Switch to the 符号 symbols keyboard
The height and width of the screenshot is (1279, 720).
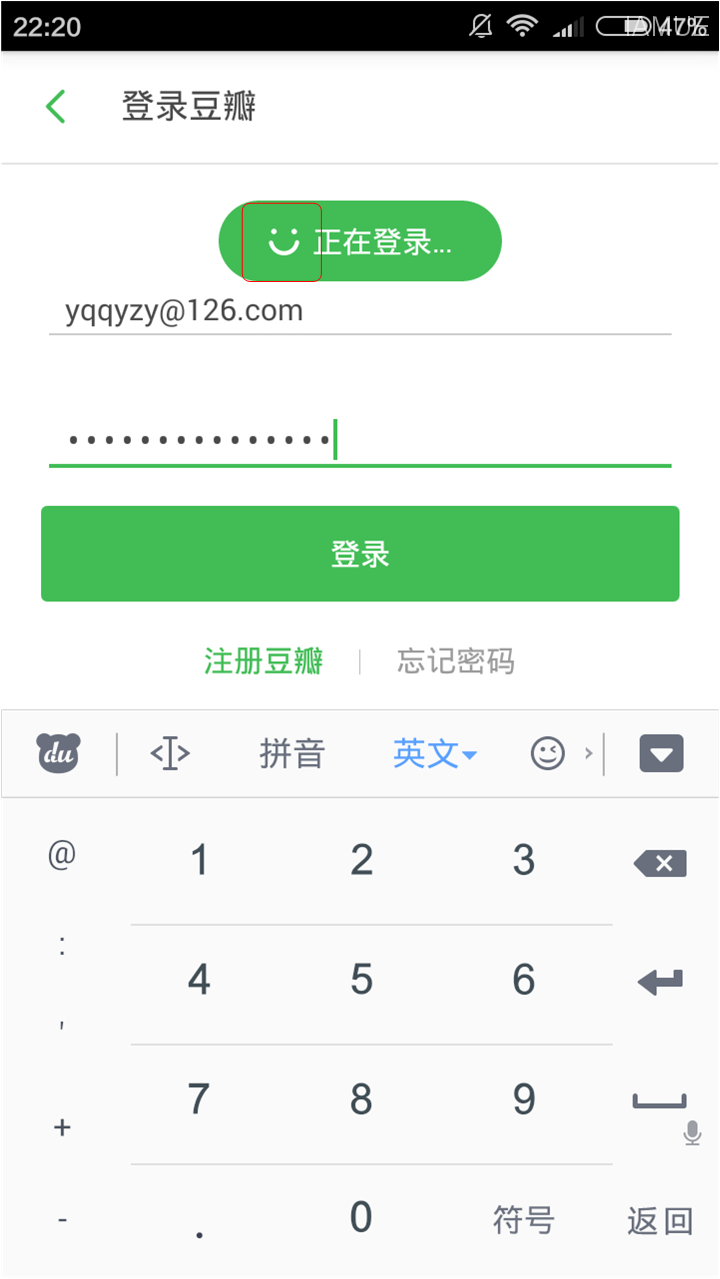[524, 1220]
